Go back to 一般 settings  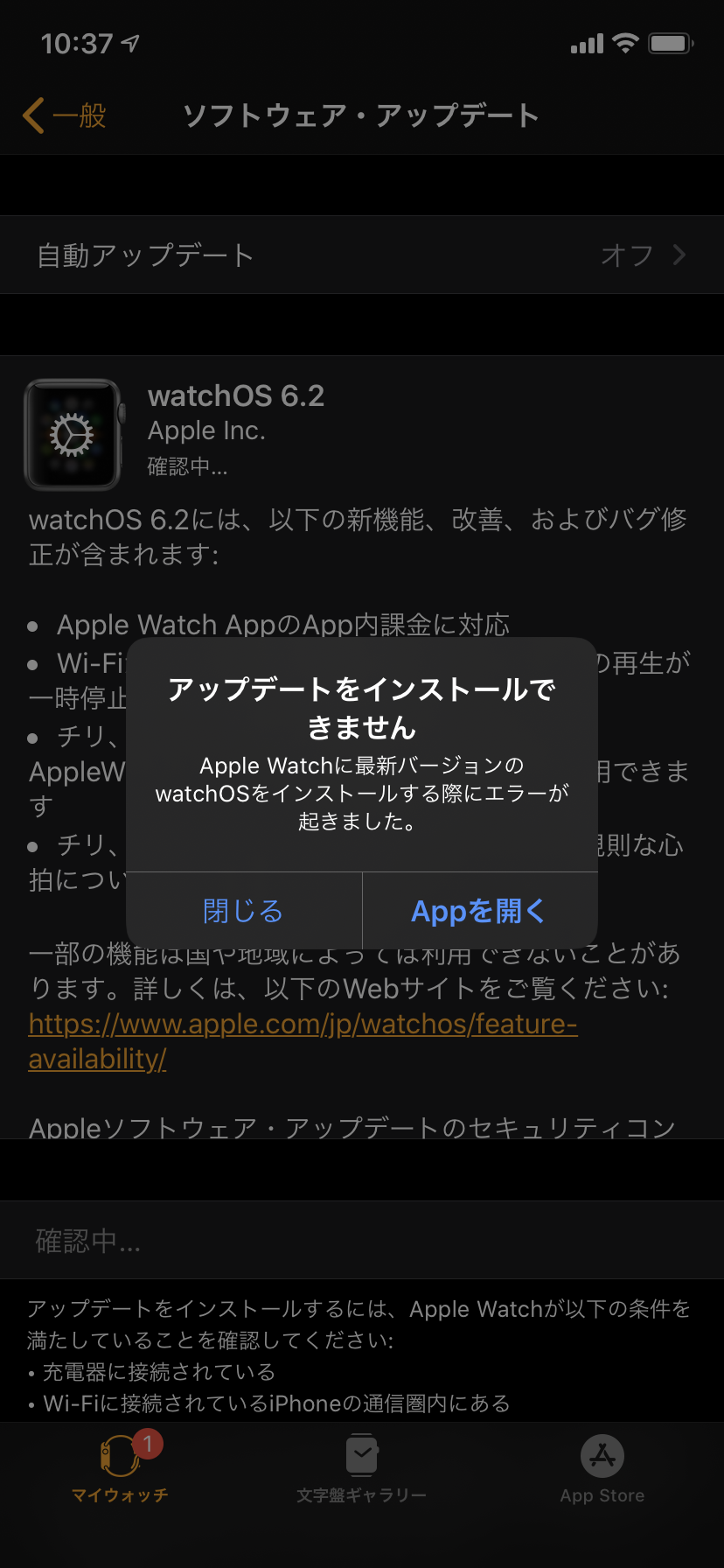[65, 115]
